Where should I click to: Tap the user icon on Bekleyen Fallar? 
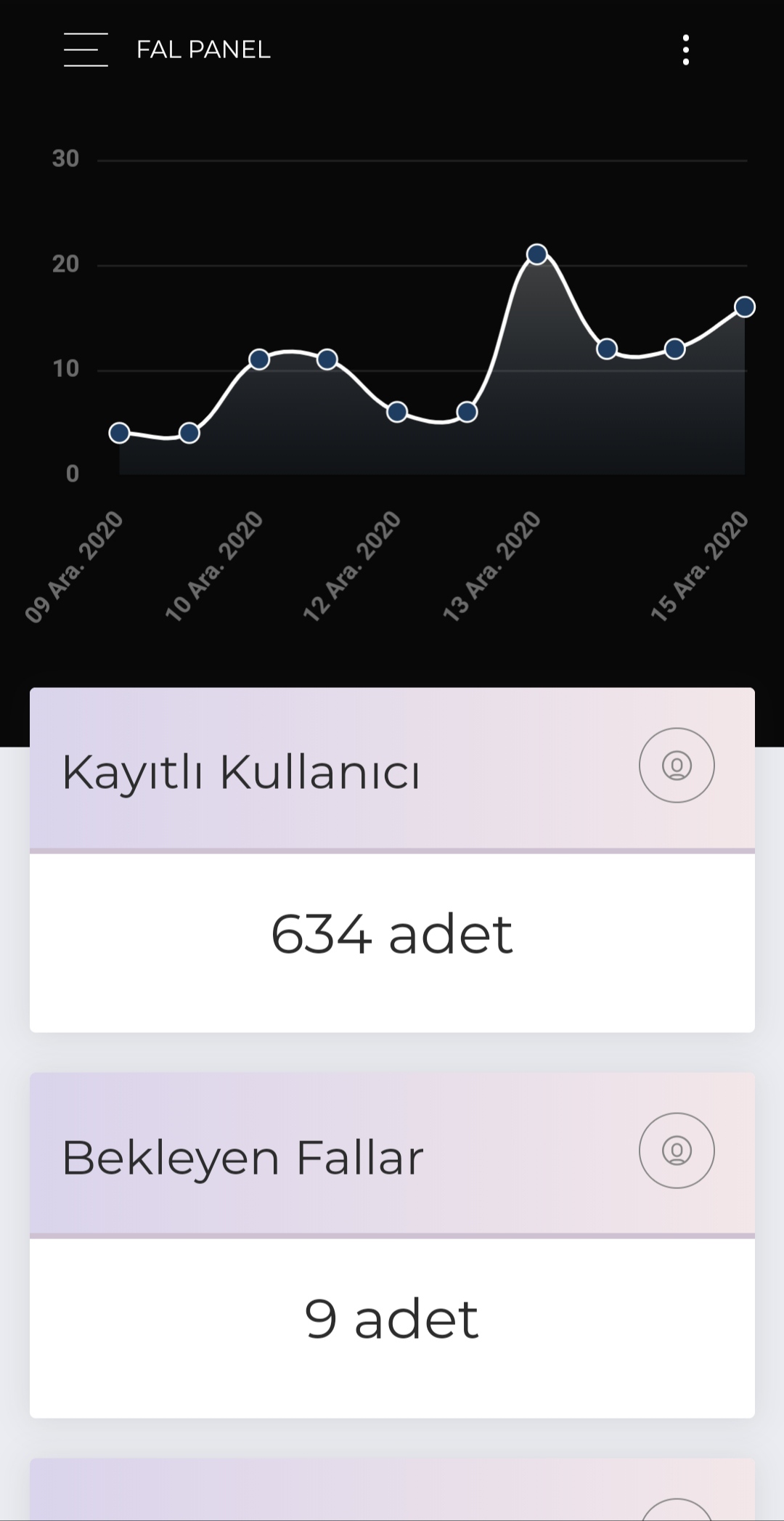[677, 1151]
